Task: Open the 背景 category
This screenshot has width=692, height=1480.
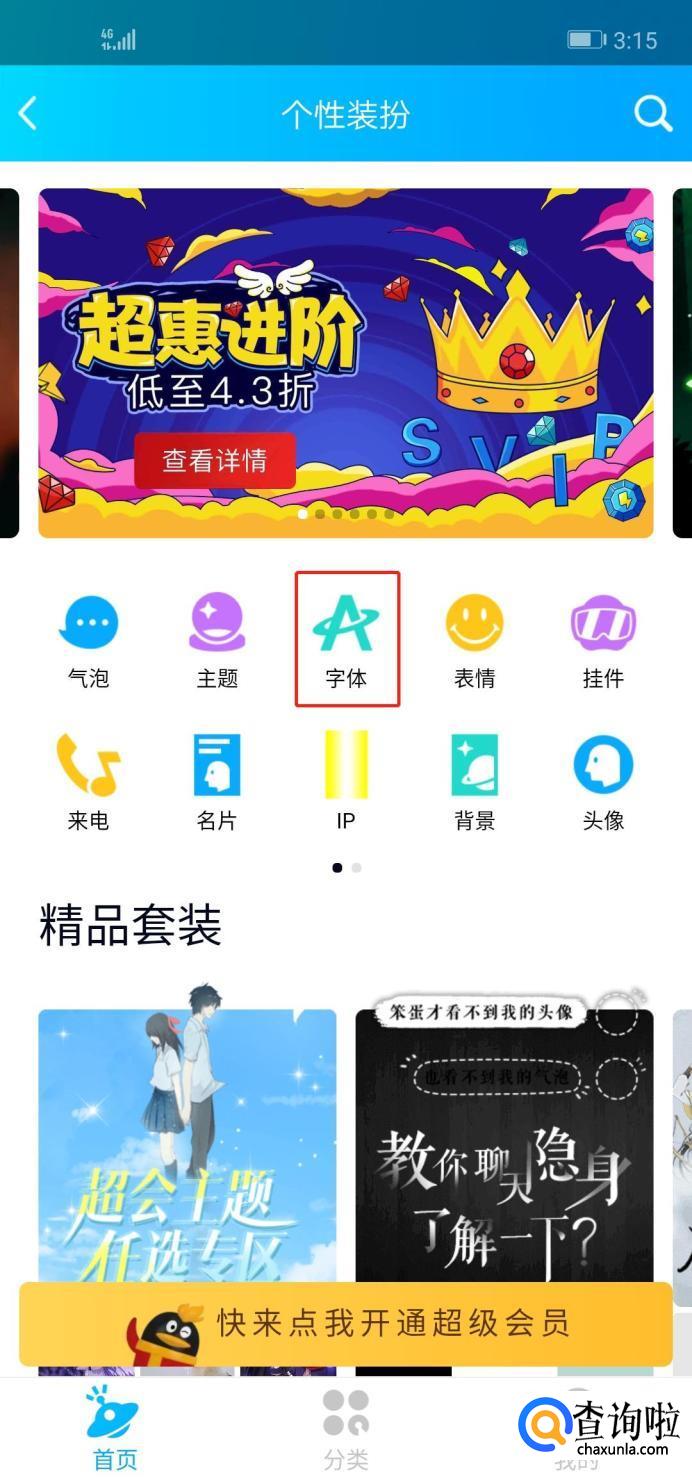Action: (474, 782)
